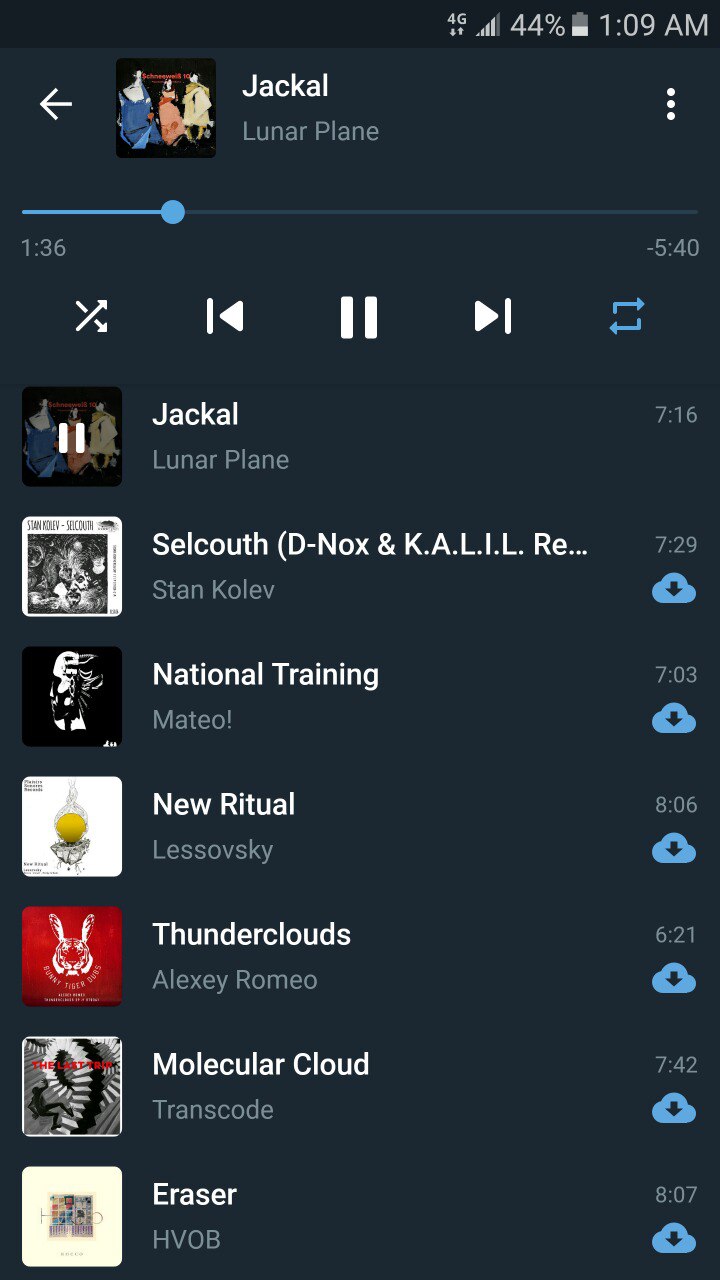Toggle shuffle mode
The width and height of the screenshot is (720, 1280).
point(91,316)
